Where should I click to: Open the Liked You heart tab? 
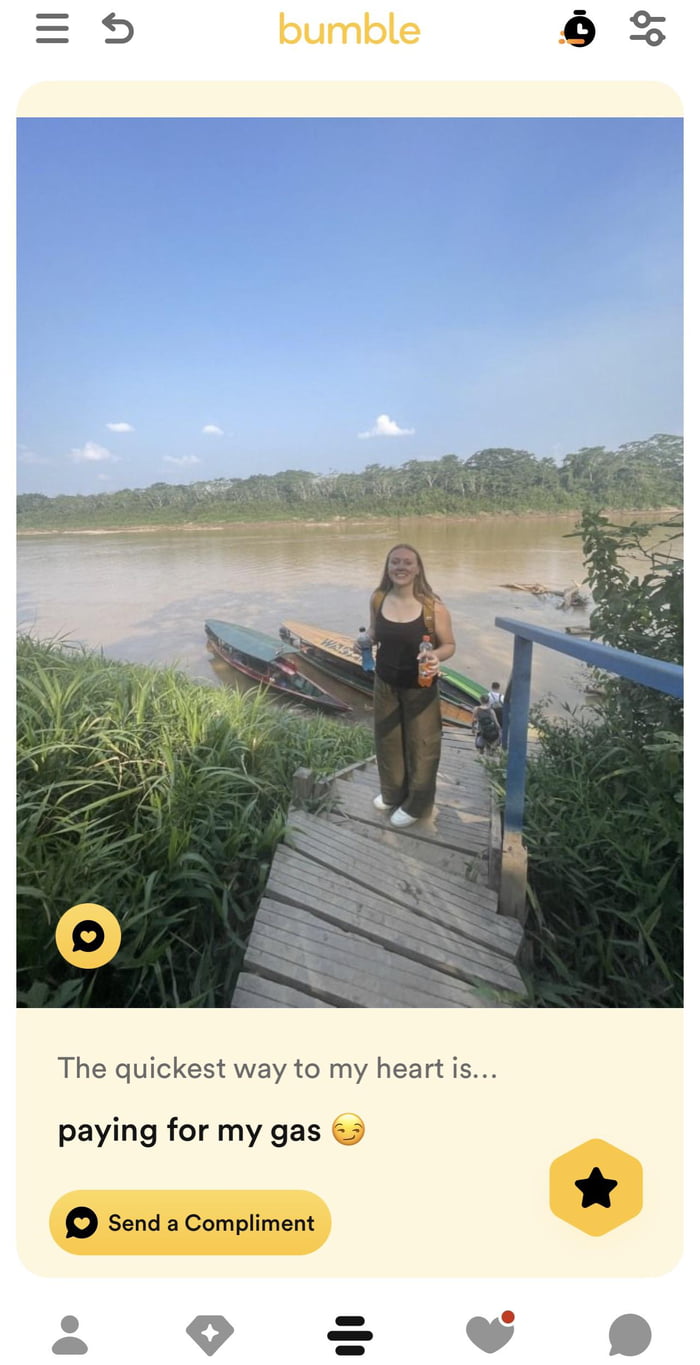point(489,1334)
